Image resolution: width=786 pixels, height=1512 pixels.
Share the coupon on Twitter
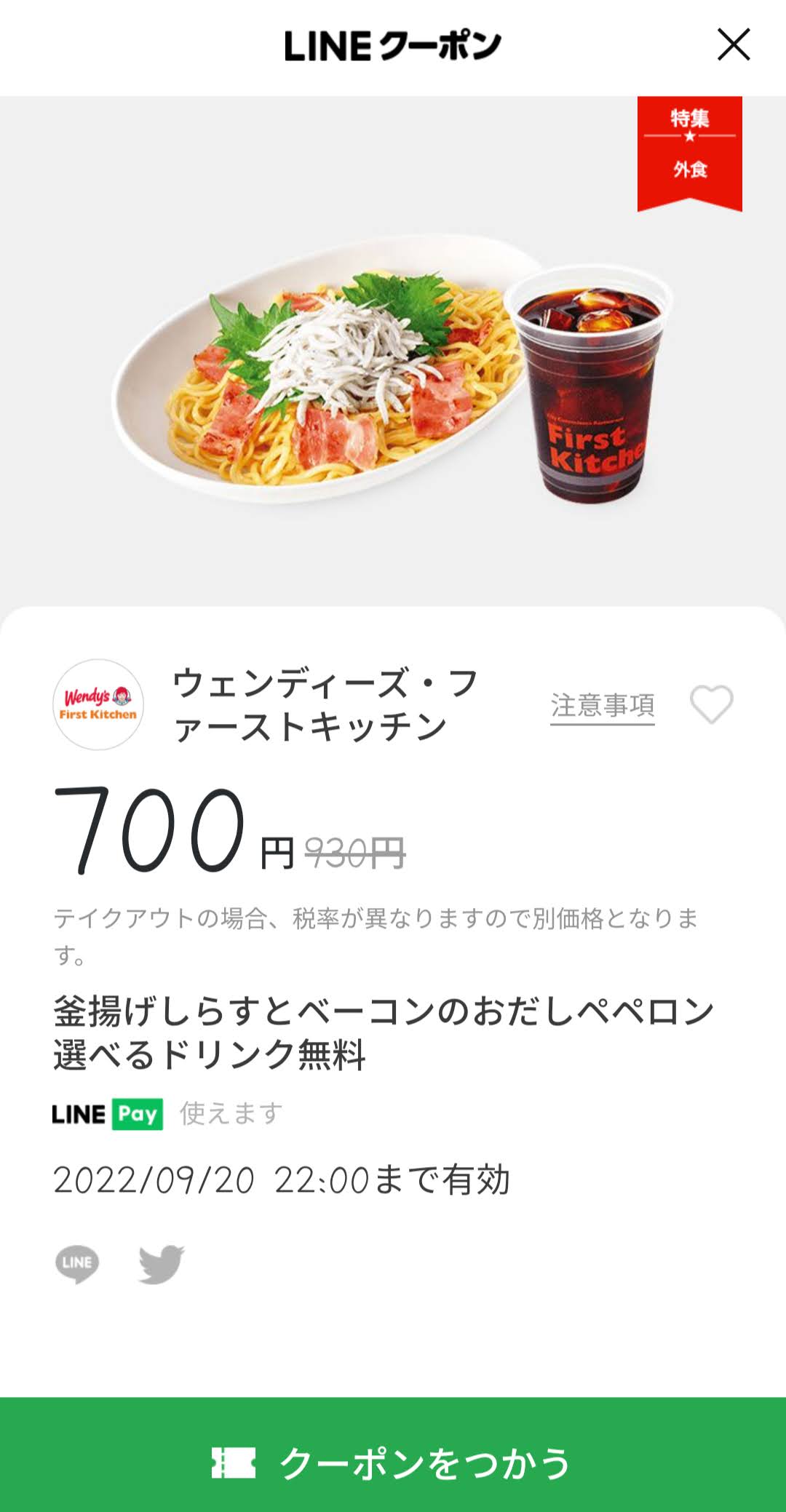[161, 1264]
